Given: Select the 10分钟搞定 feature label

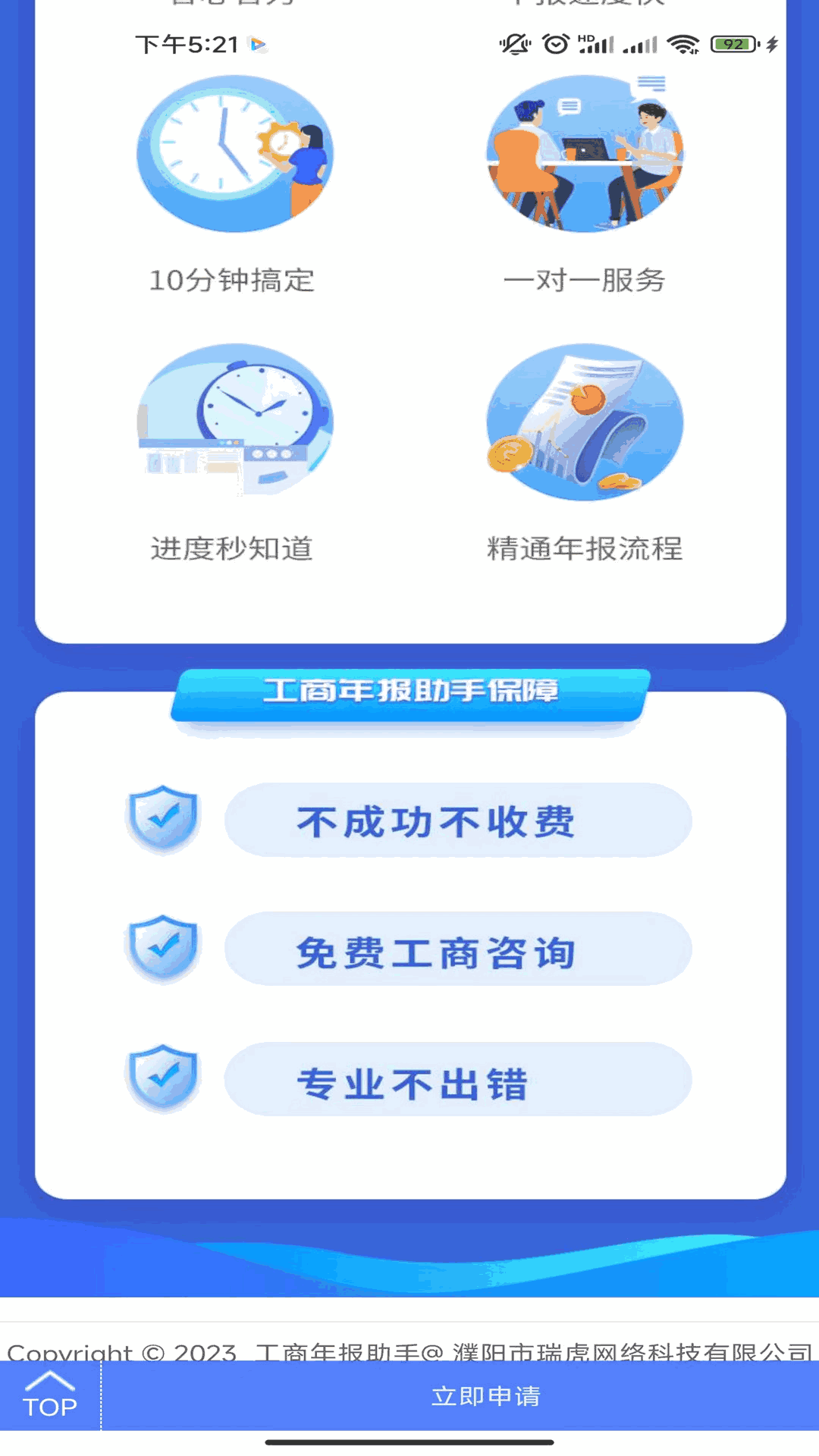Looking at the screenshot, I should click(x=234, y=282).
